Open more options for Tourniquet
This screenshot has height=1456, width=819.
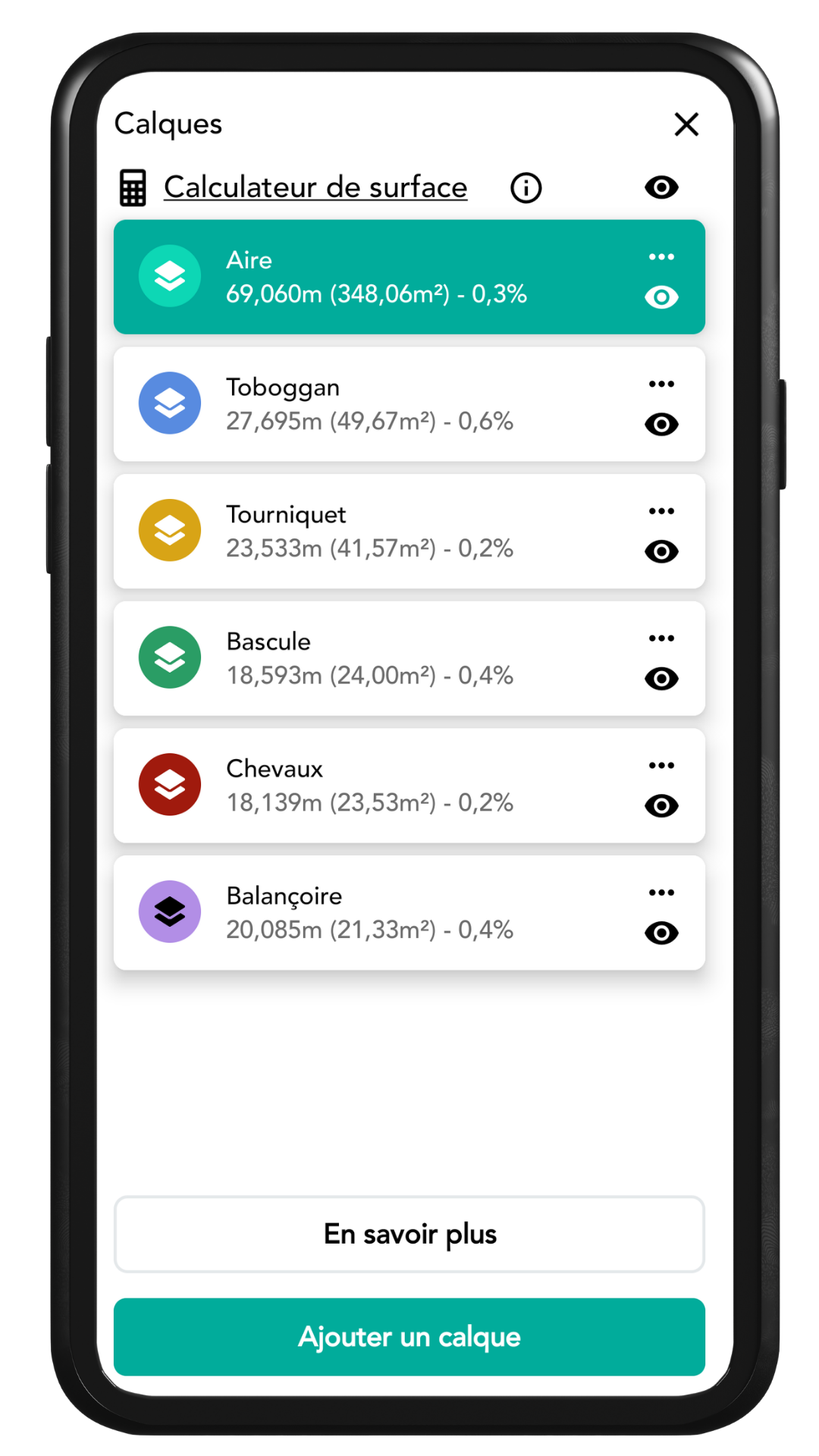(661, 511)
